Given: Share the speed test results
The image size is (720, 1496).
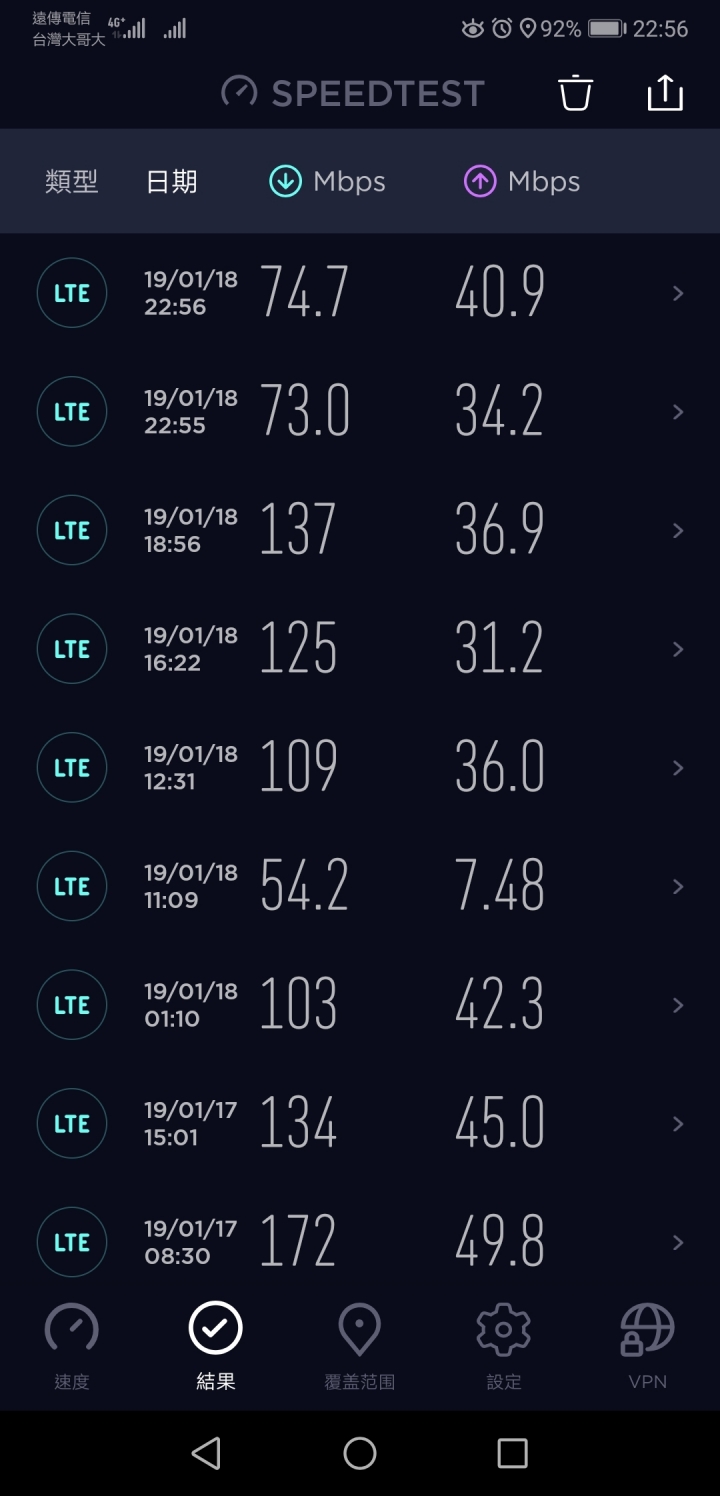Looking at the screenshot, I should [665, 93].
